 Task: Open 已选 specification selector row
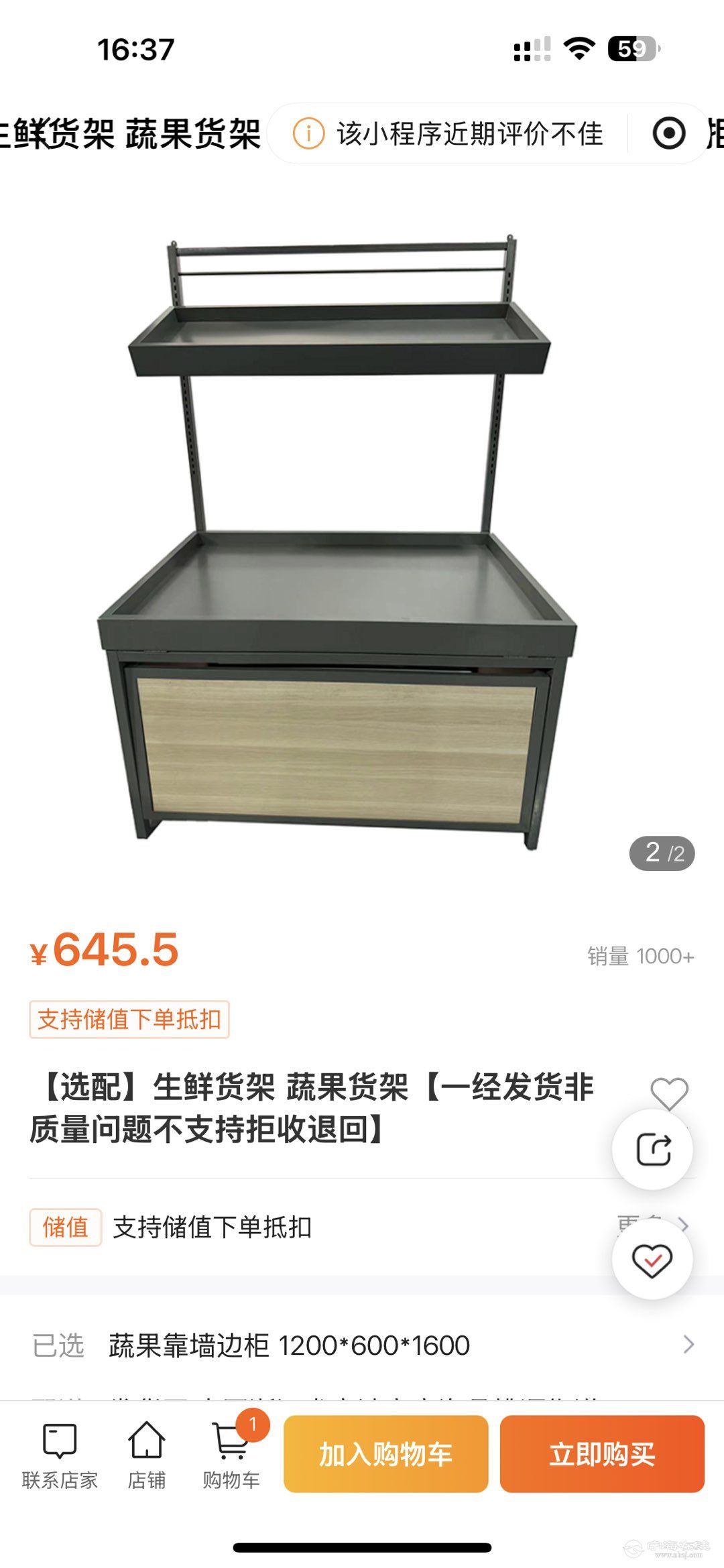362,1345
